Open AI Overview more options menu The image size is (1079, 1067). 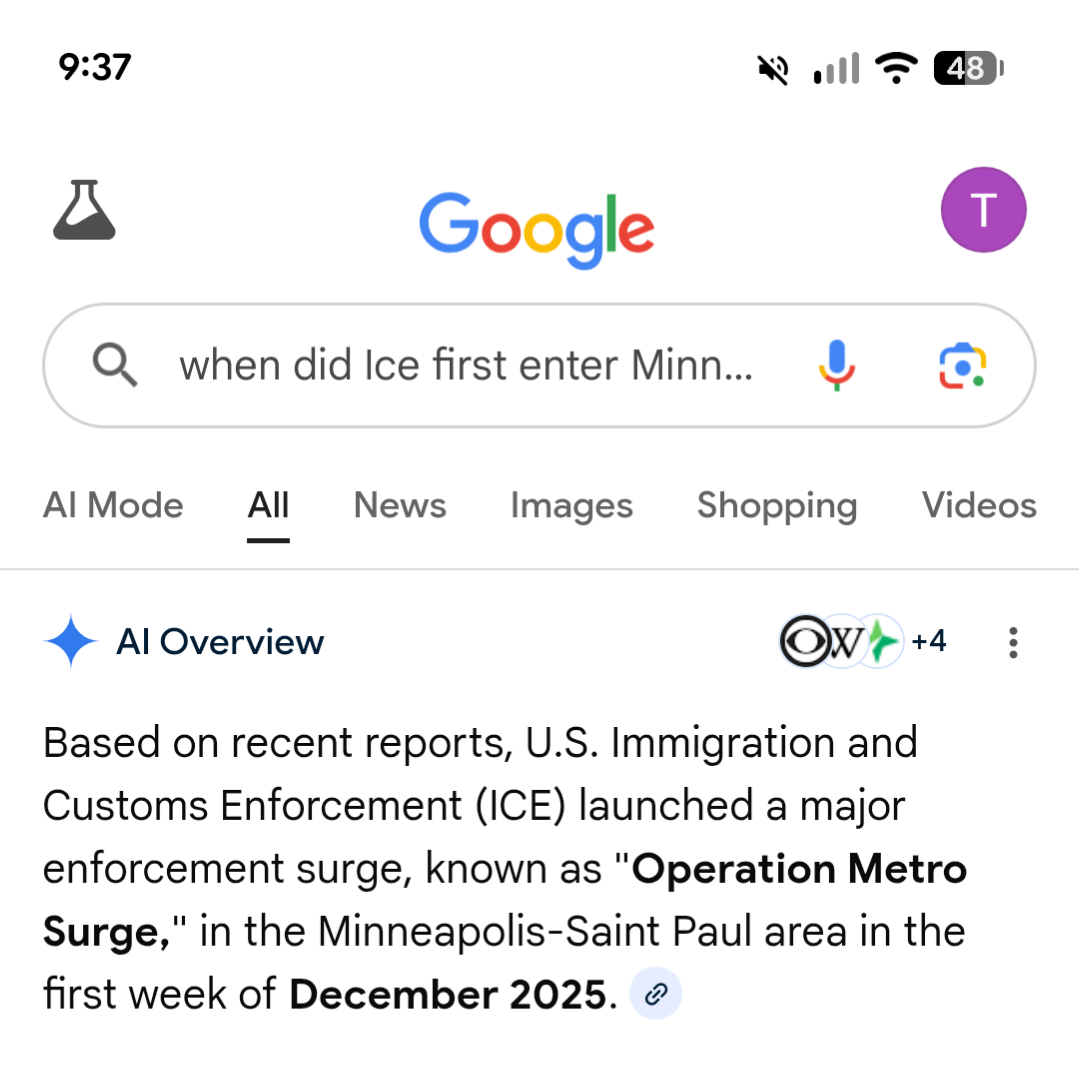(1013, 642)
